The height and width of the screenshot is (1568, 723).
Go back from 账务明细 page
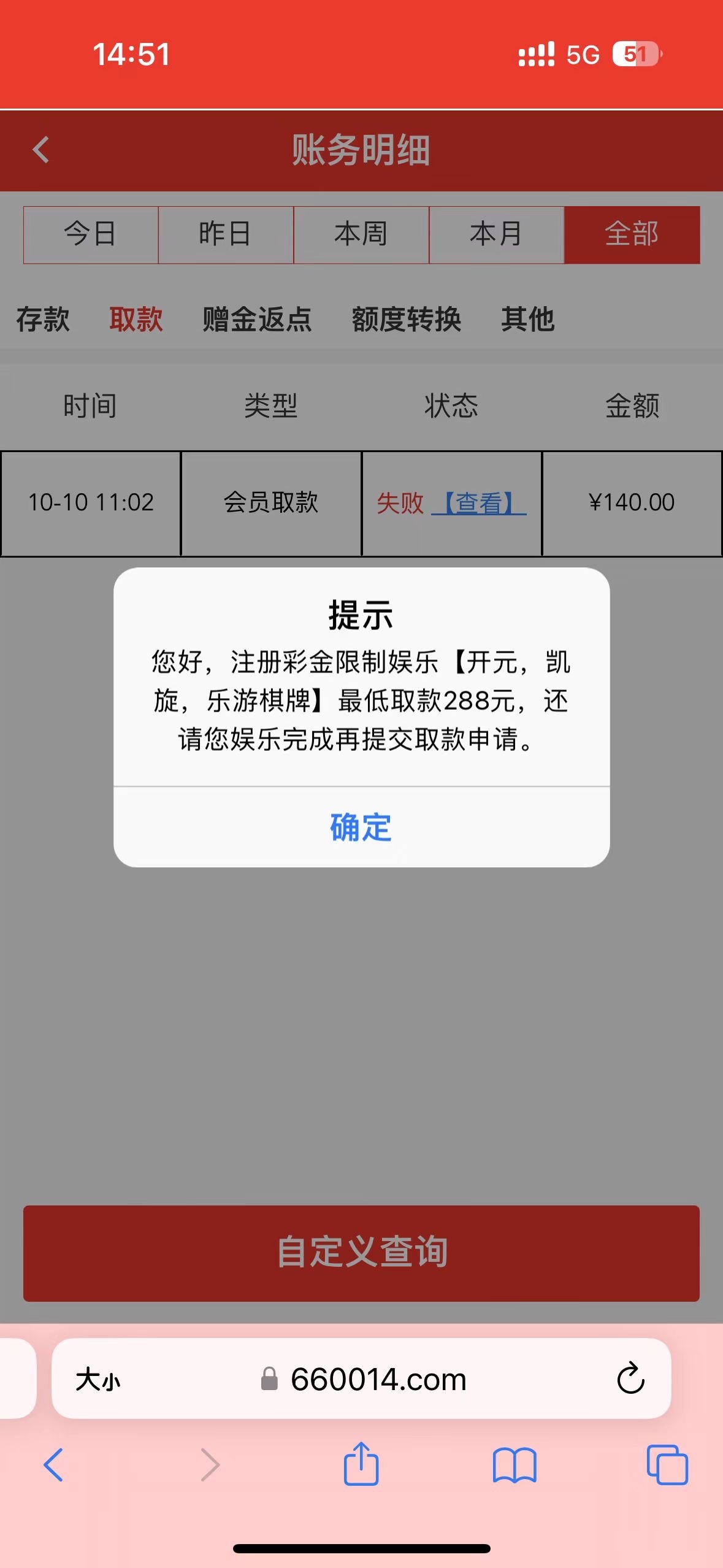41,150
